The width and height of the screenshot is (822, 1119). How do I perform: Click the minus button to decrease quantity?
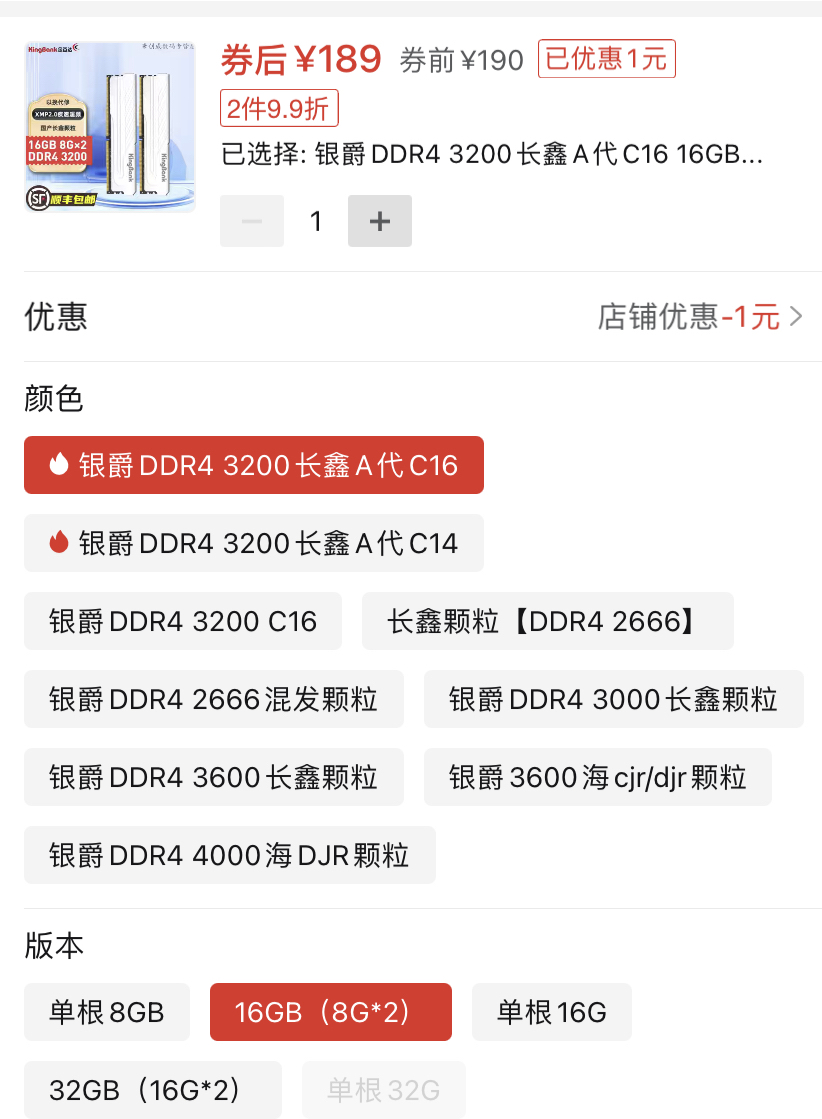pos(252,221)
